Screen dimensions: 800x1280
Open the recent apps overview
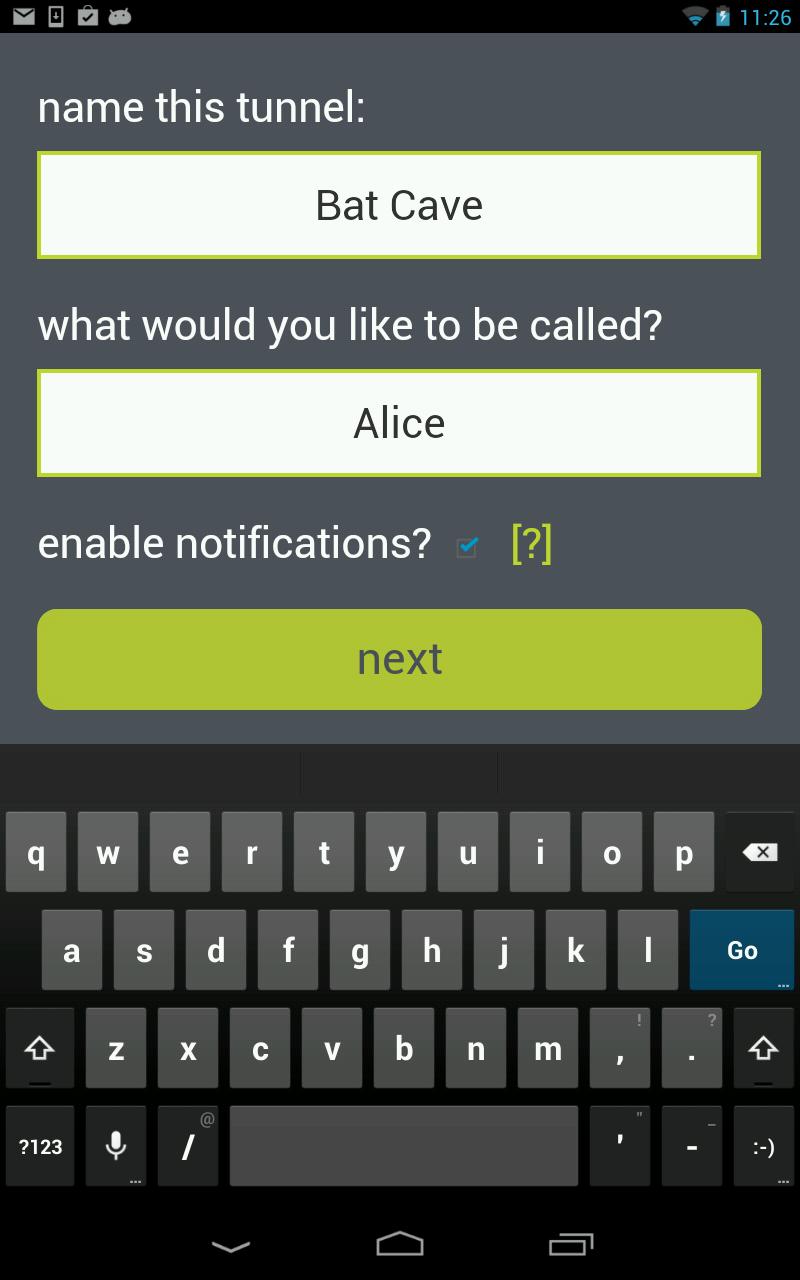point(571,1244)
